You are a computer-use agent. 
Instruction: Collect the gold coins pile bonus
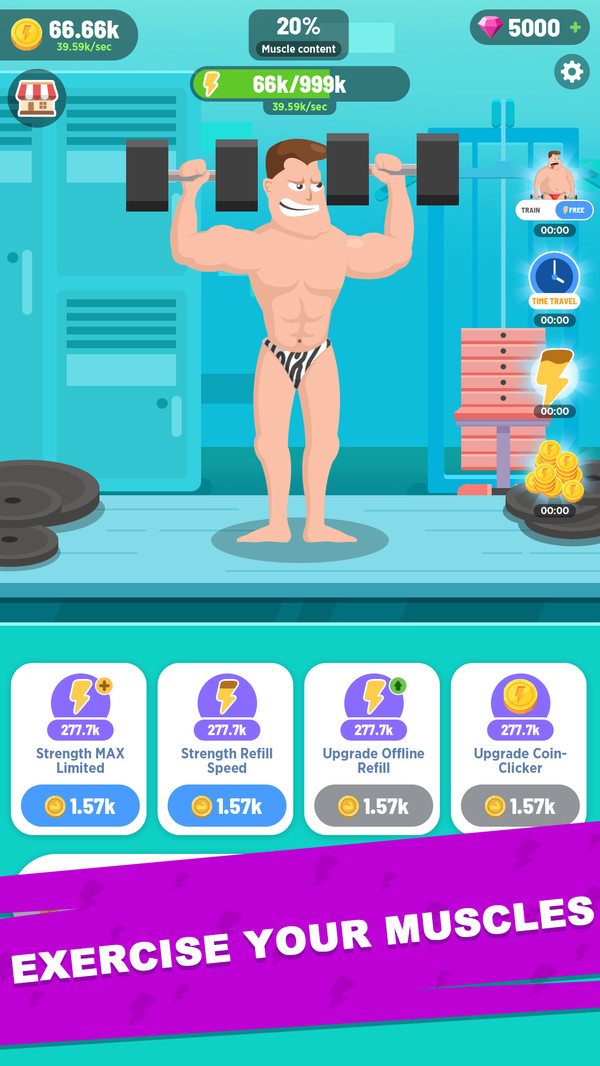click(x=554, y=470)
